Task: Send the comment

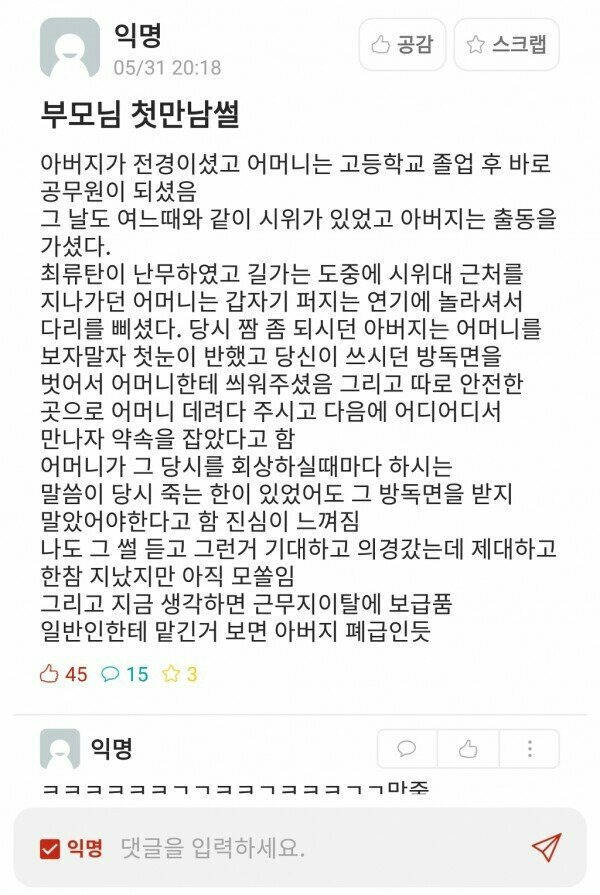Action: [x=546, y=848]
